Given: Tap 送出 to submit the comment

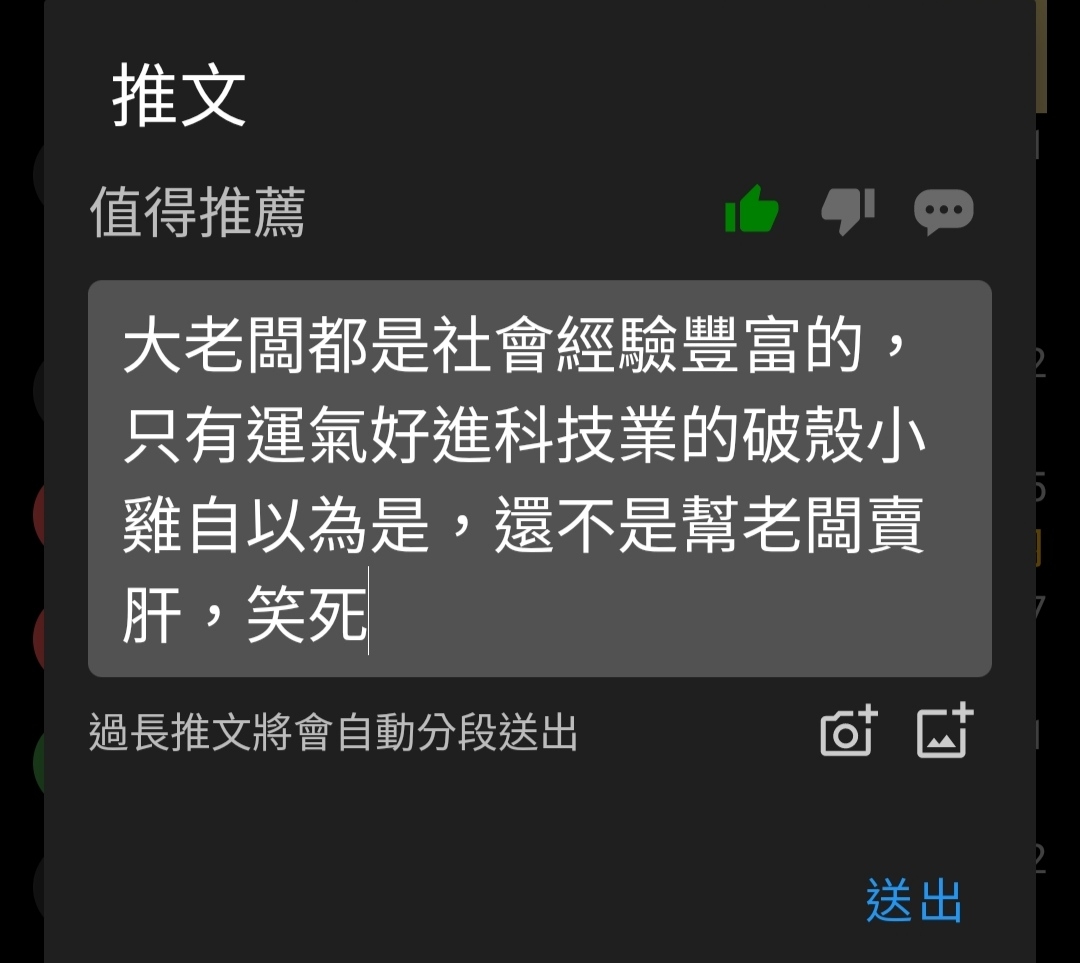Looking at the screenshot, I should [x=913, y=901].
